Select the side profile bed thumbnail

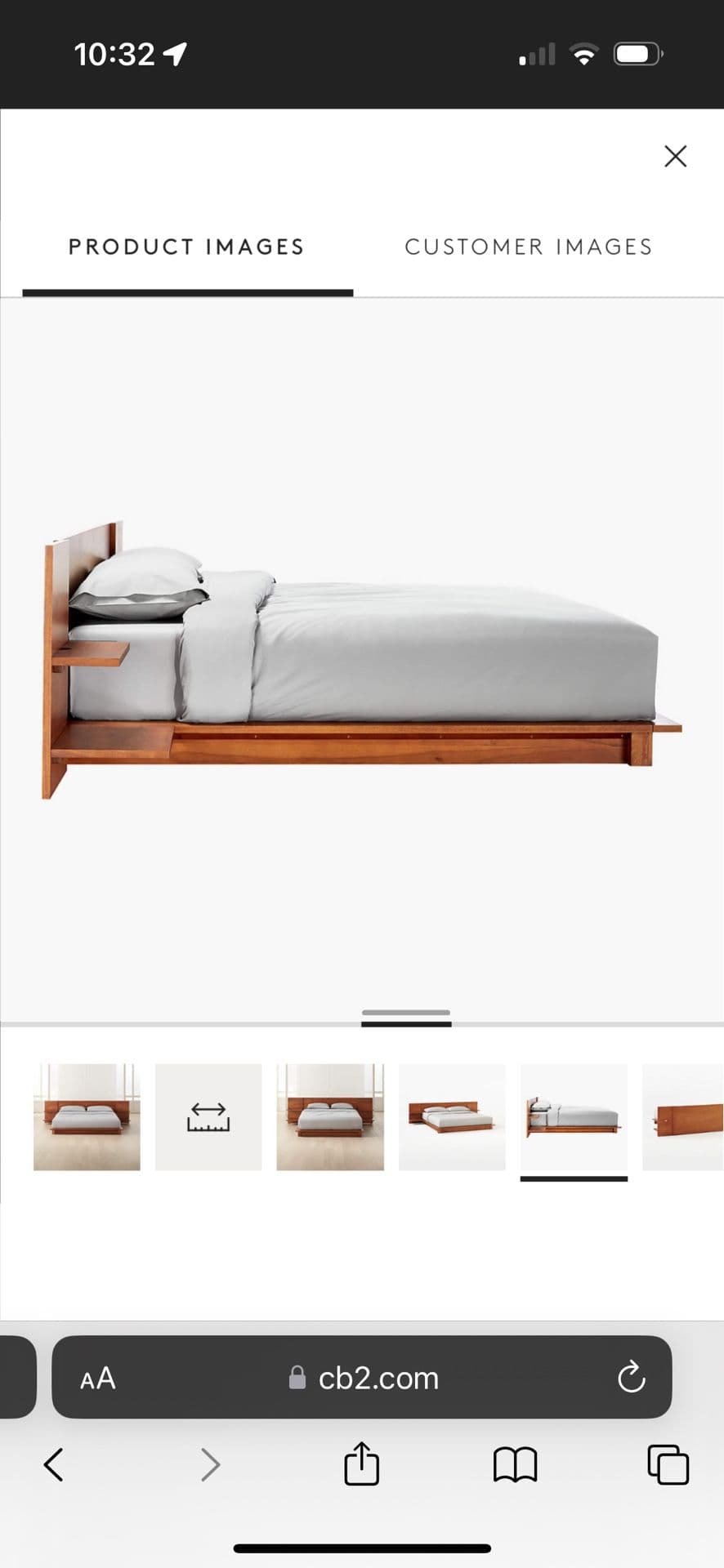pyautogui.click(x=574, y=1116)
